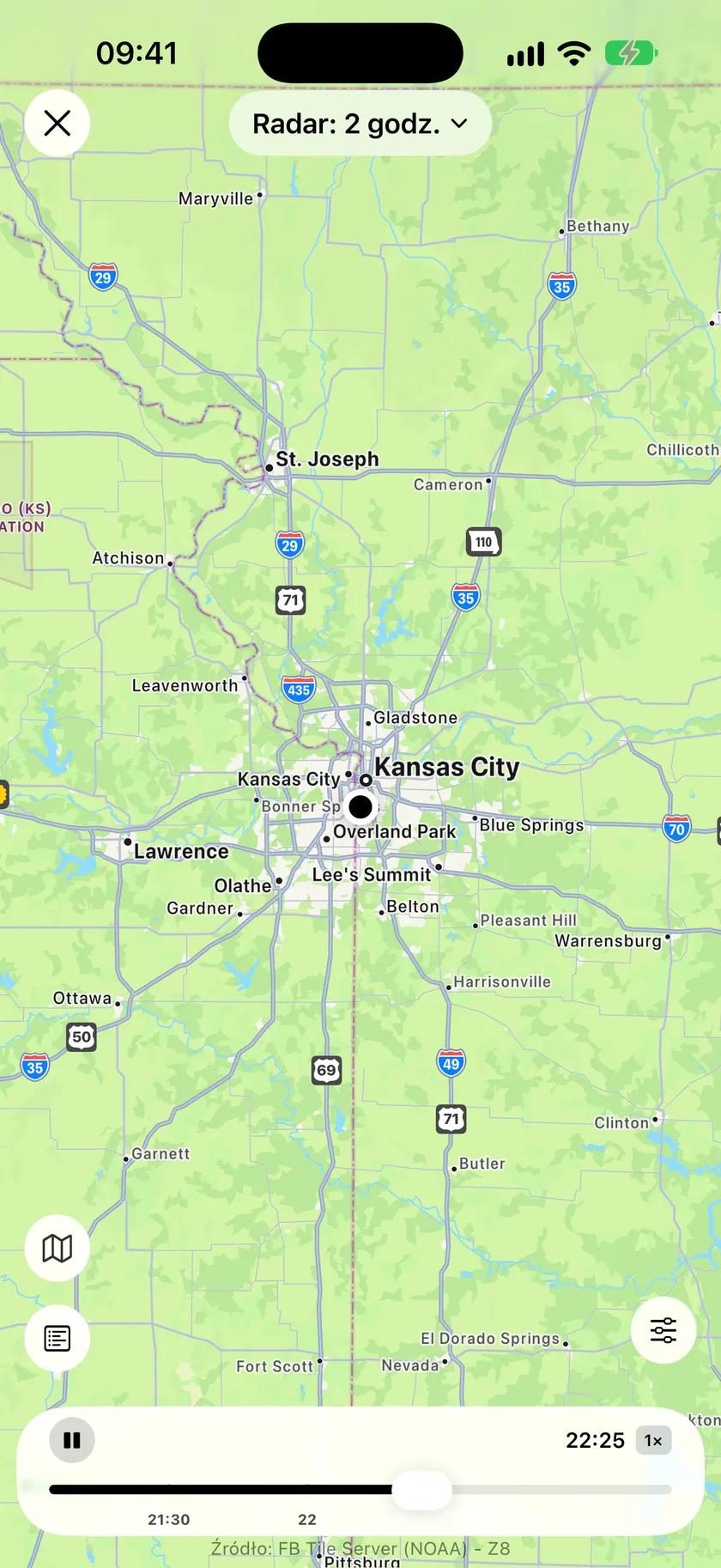Screen dimensions: 721x1568
Task: Expand the Radar: 2 godz. dropdown
Action: click(360, 124)
